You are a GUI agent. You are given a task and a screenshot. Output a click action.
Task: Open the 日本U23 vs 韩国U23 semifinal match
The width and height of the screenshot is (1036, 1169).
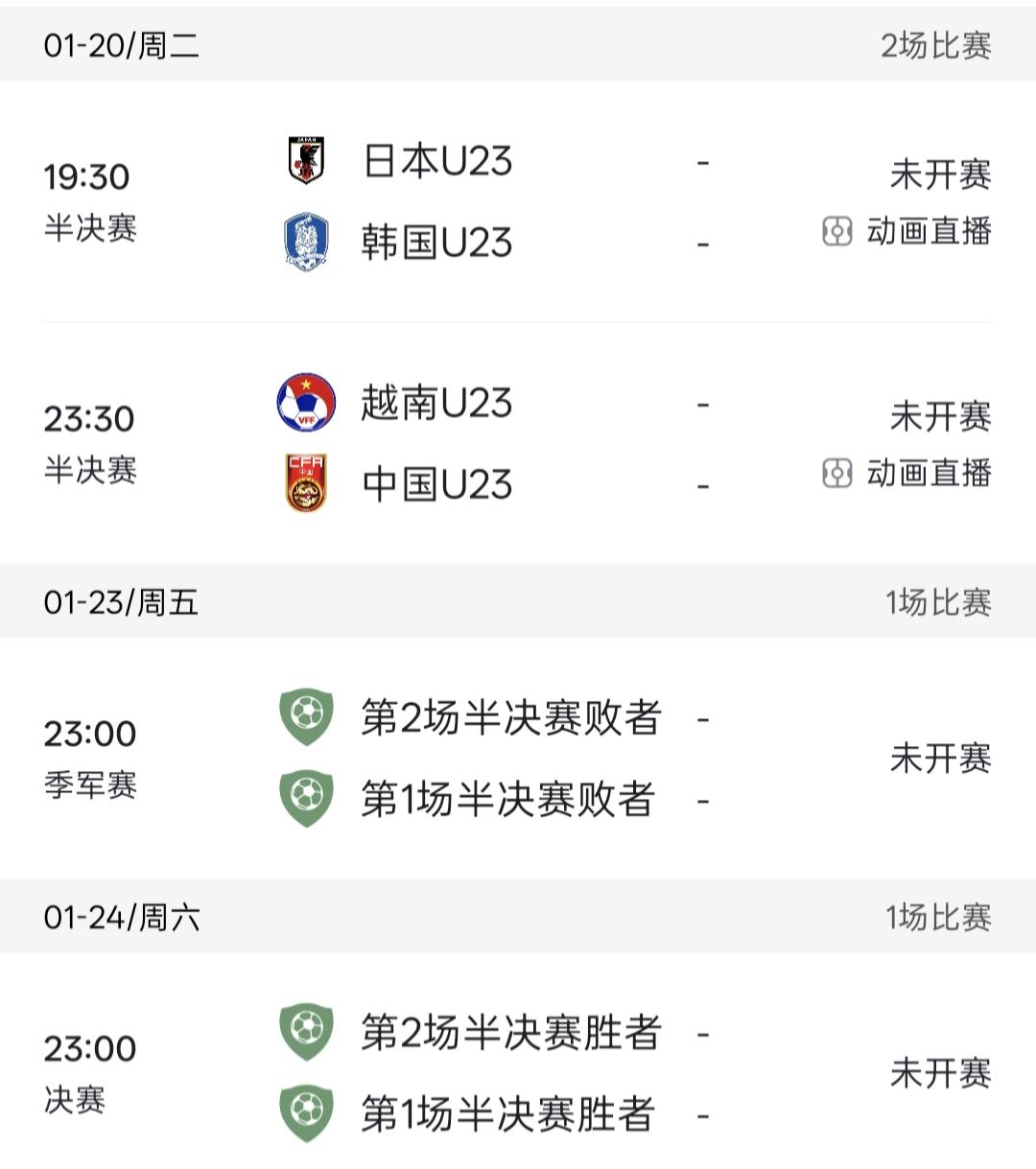pos(518,201)
